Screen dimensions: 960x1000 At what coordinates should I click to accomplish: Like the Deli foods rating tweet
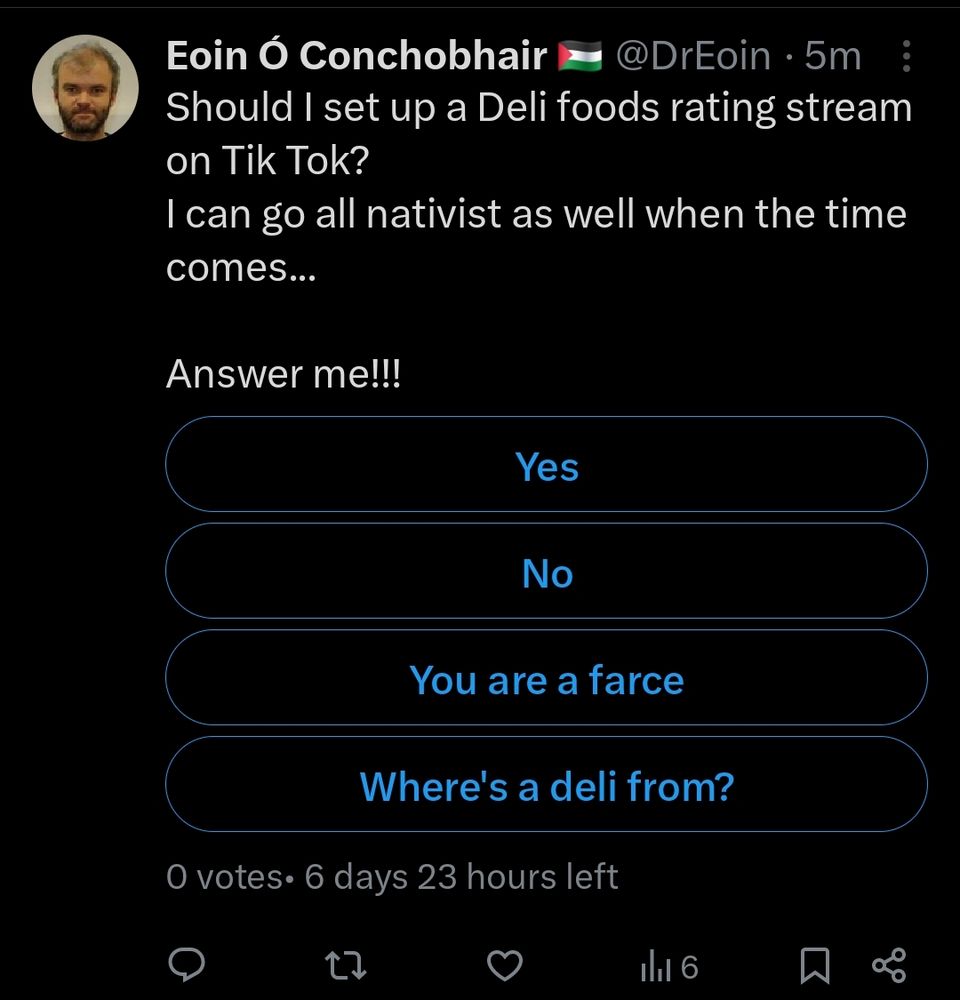[504, 965]
